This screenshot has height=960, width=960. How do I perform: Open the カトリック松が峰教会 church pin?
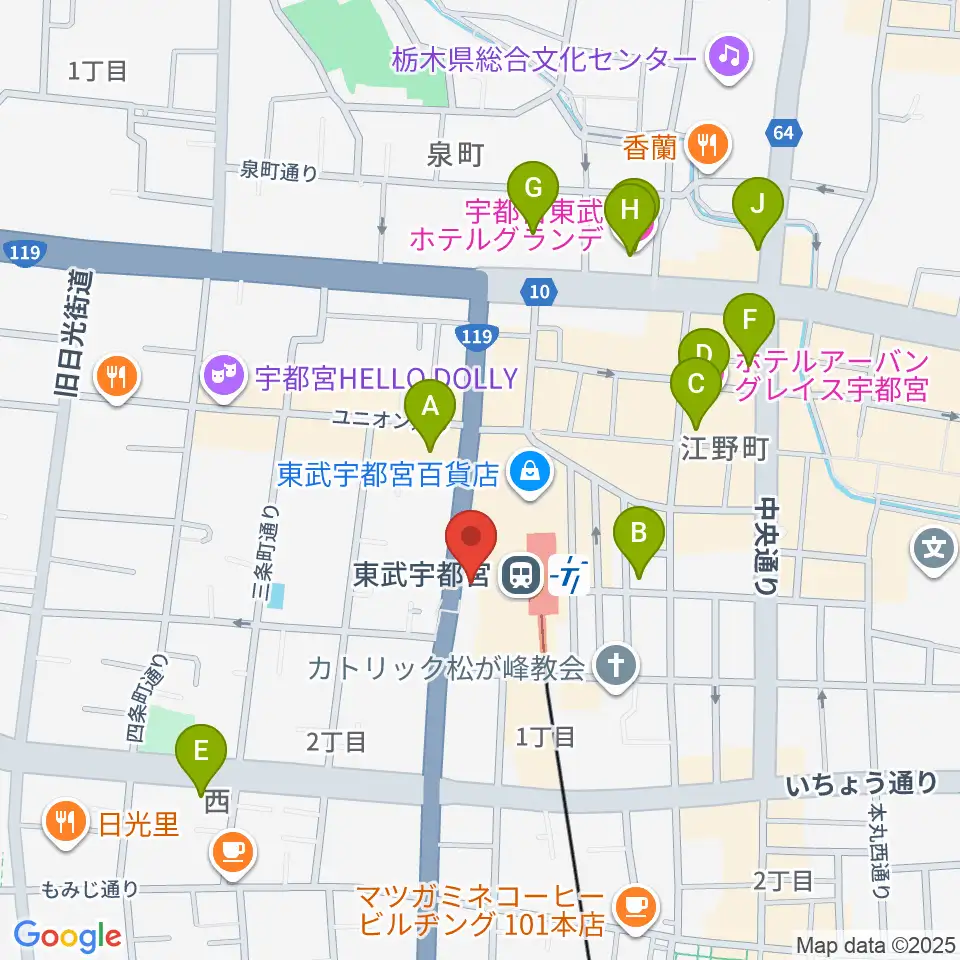(x=617, y=668)
